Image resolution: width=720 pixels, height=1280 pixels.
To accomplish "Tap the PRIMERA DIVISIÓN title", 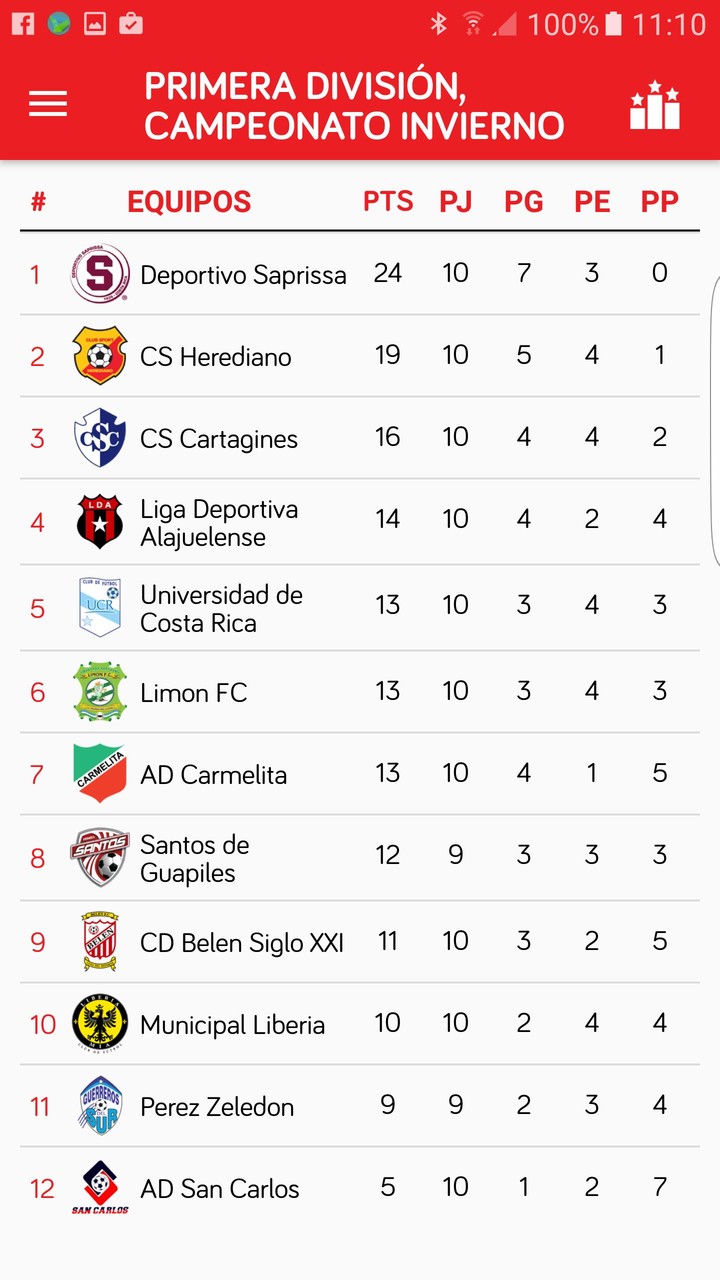I will click(x=355, y=103).
